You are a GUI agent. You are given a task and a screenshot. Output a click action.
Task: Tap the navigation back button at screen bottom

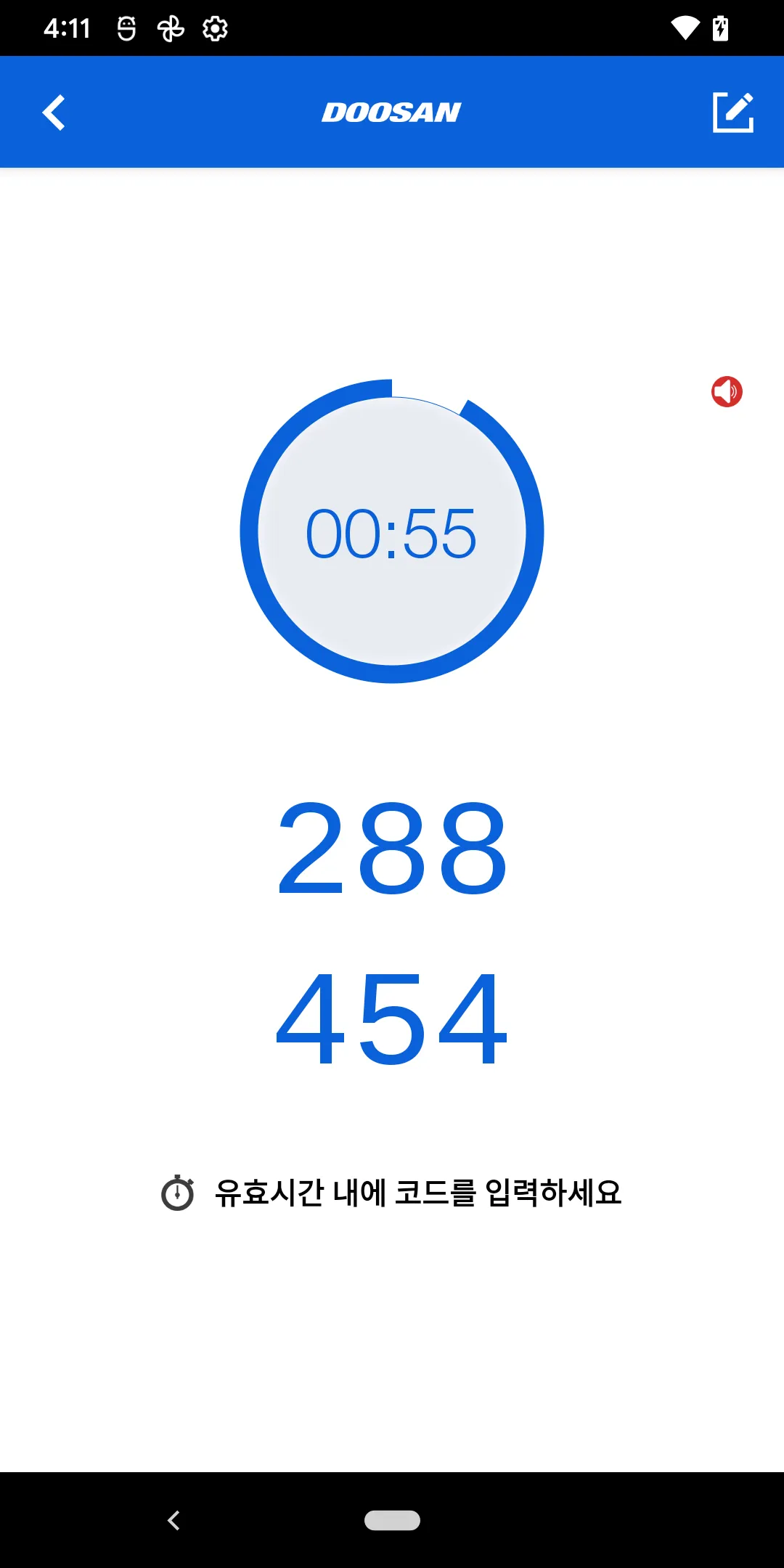click(x=173, y=1521)
